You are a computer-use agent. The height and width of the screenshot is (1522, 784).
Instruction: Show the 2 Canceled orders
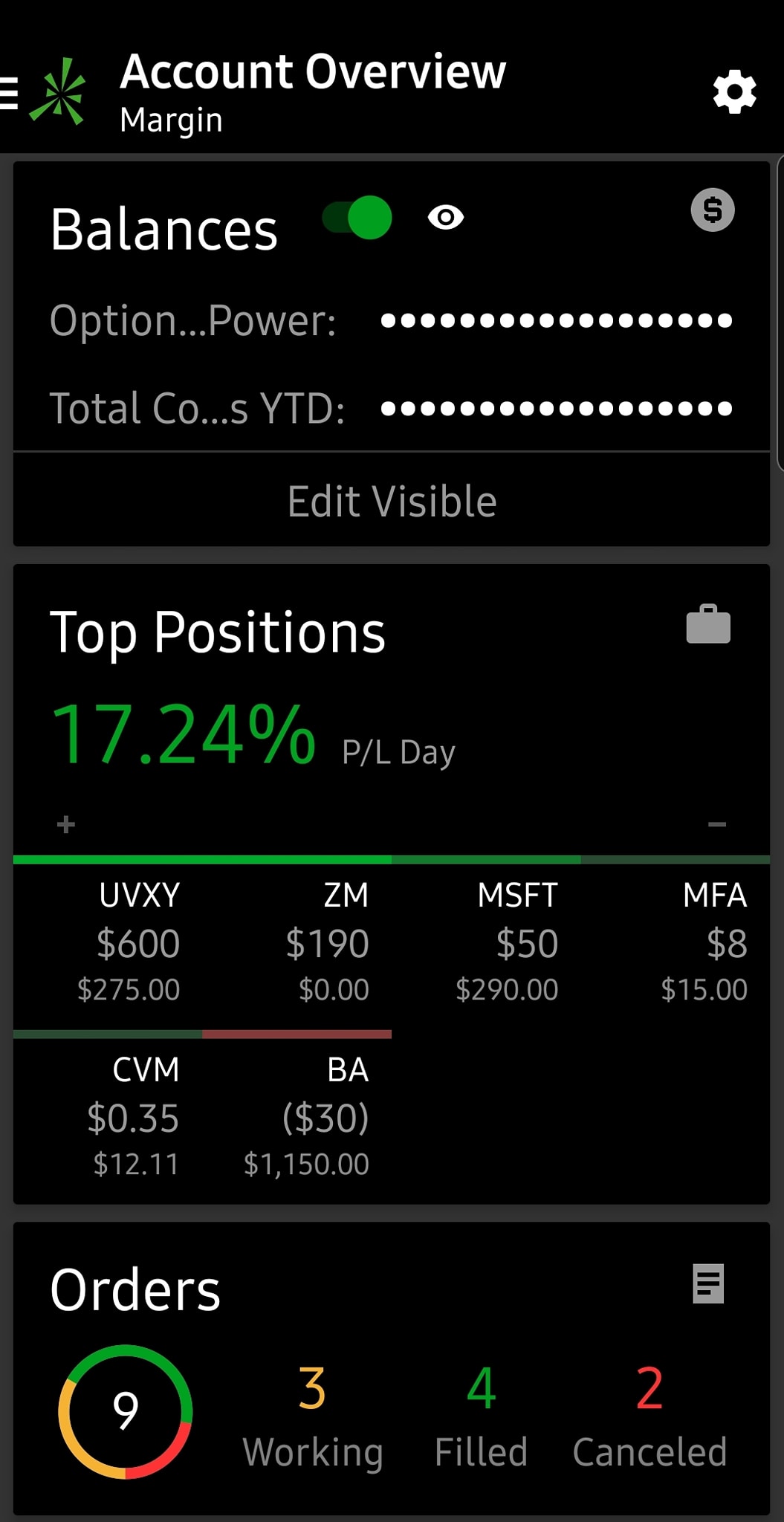click(x=649, y=1416)
